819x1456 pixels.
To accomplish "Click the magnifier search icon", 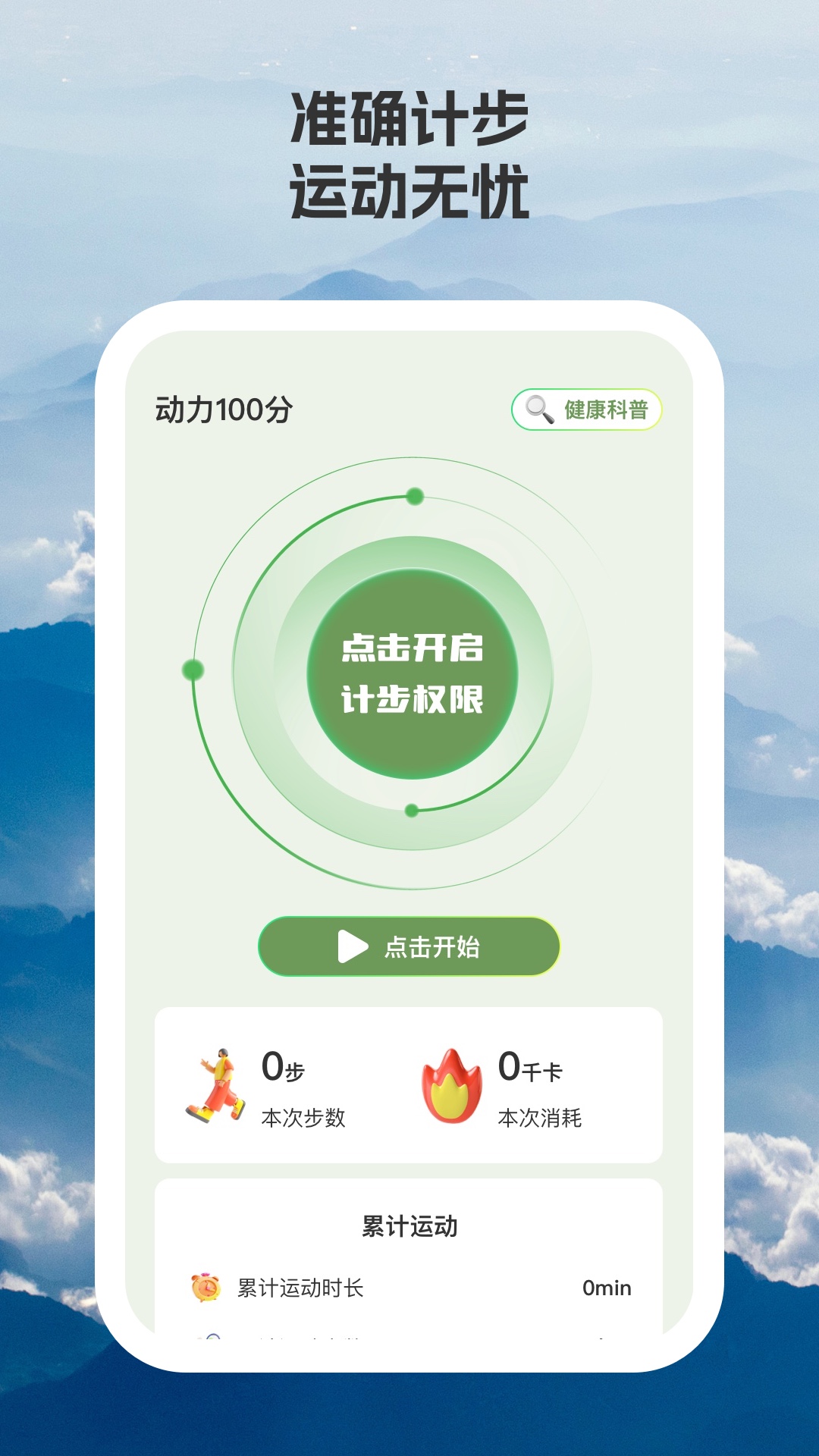I will point(539,408).
